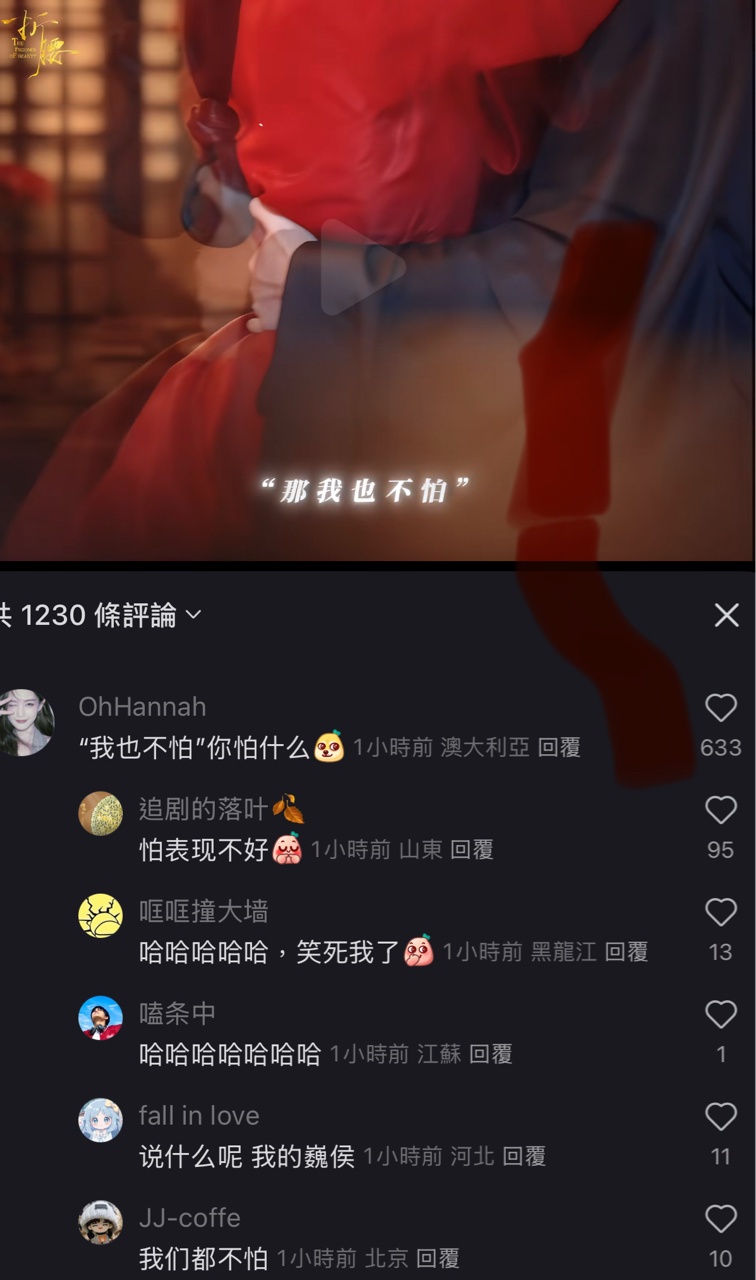Like OhHannah's comment
Viewport: 756px width, 1280px height.
720,708
